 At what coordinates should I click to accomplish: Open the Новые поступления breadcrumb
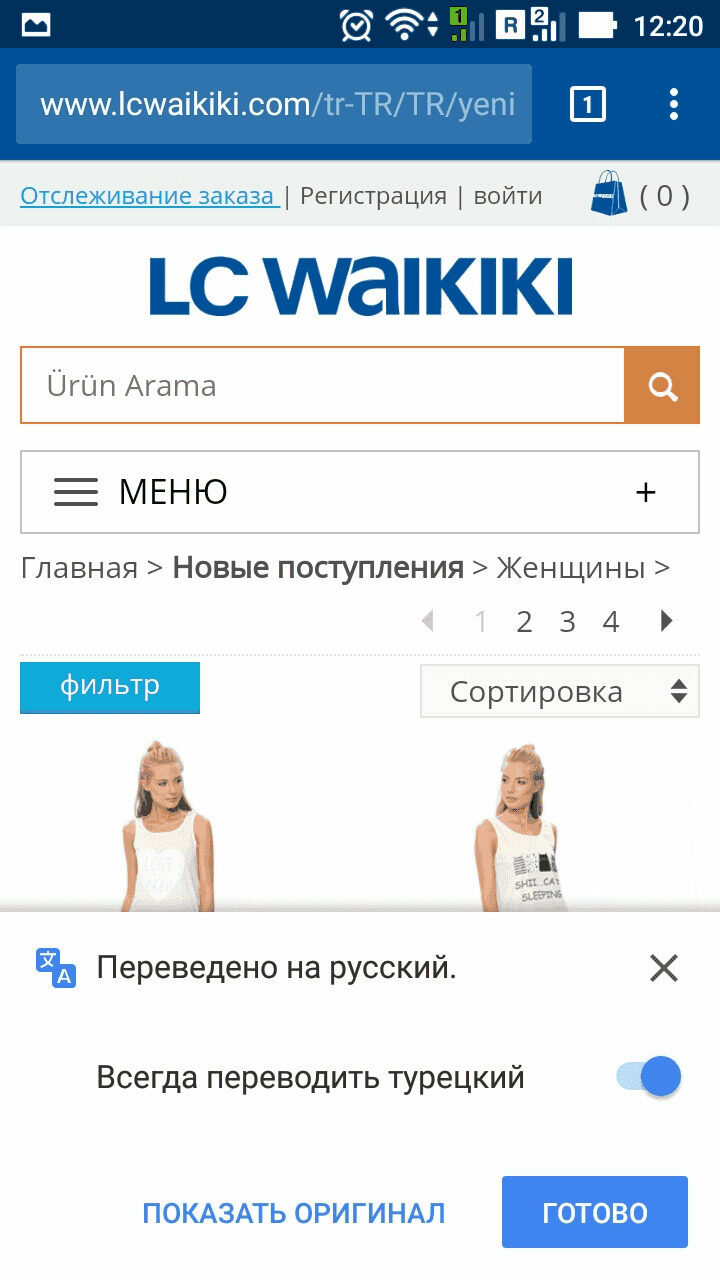pyautogui.click(x=318, y=568)
